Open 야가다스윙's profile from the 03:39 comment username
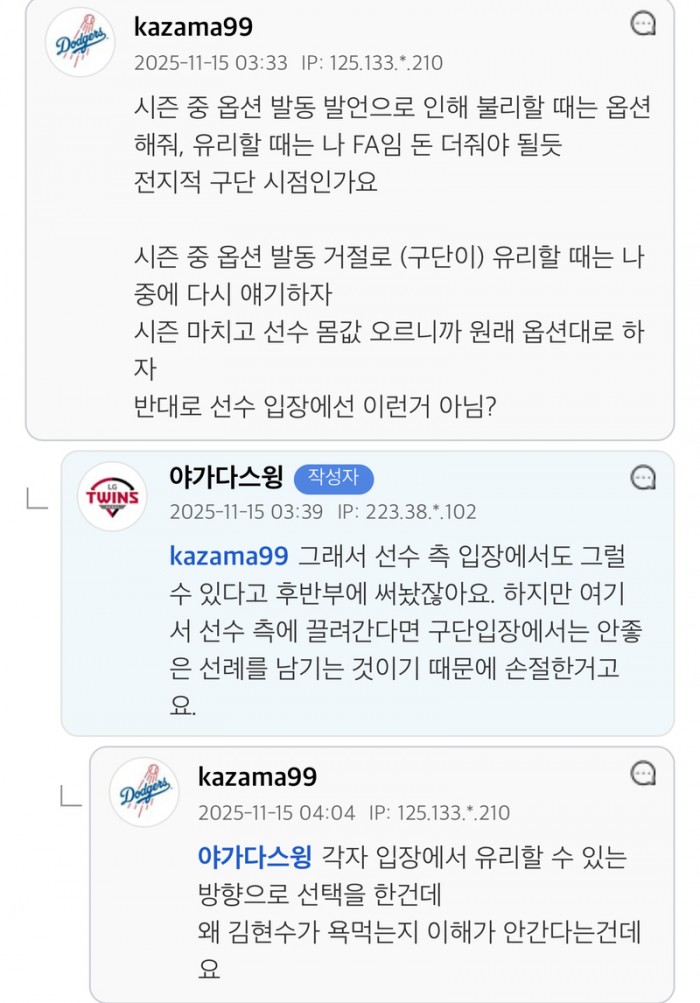Screen dimensions: 700x1003 (226, 475)
